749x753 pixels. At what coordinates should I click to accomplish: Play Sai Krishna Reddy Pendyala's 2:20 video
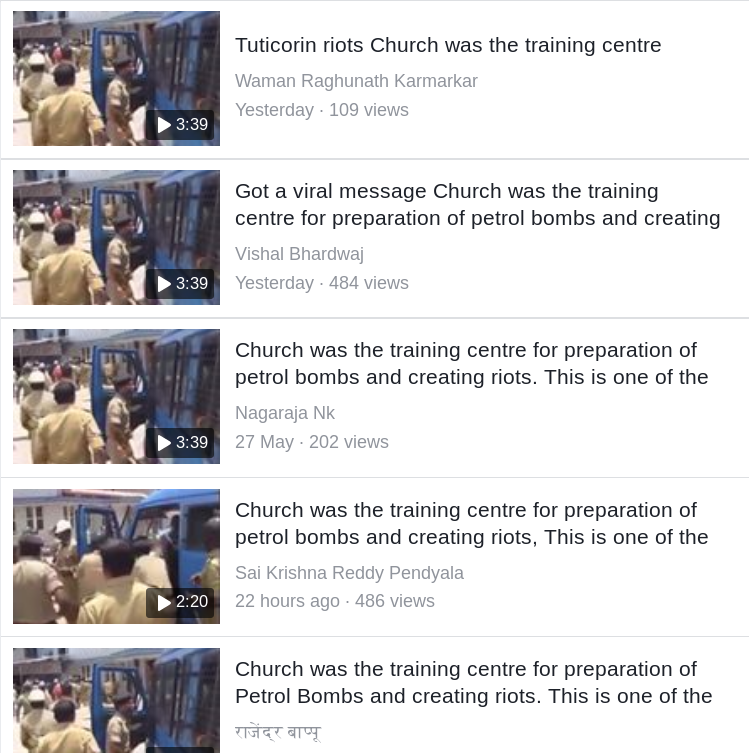click(116, 556)
